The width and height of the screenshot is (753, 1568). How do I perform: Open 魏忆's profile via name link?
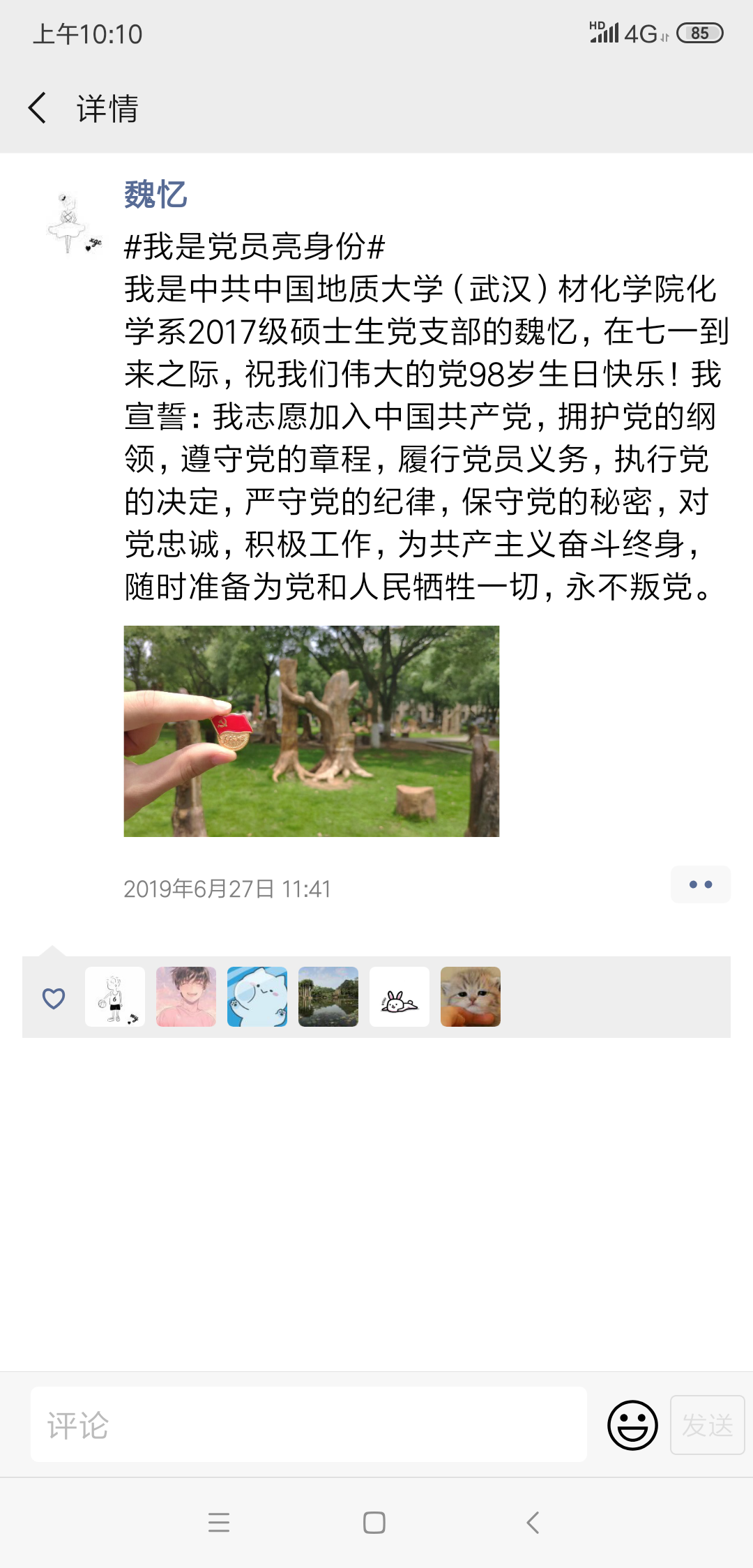(155, 195)
